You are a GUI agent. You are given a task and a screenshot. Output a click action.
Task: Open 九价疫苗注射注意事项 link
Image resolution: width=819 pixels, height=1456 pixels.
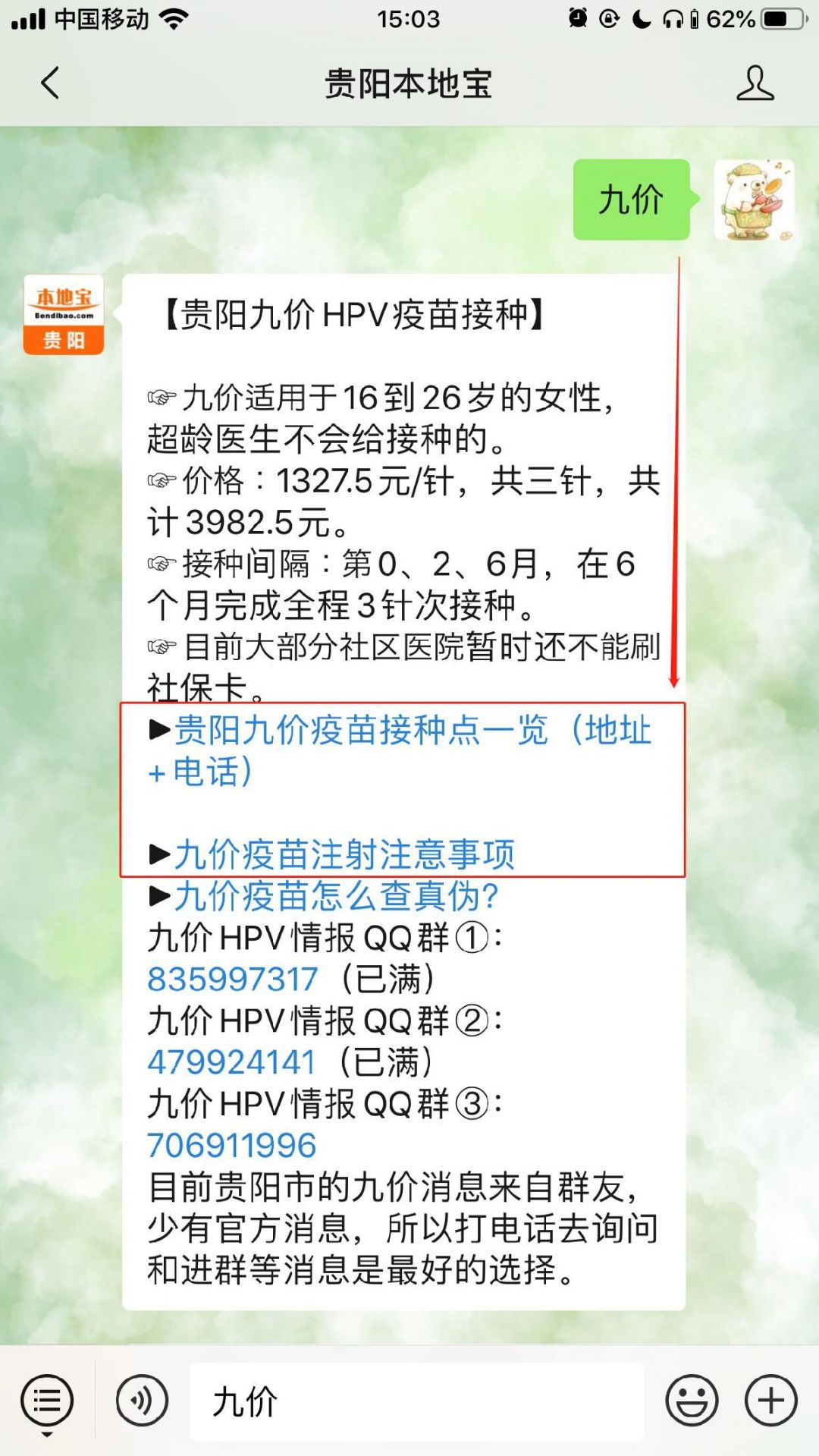tap(345, 854)
